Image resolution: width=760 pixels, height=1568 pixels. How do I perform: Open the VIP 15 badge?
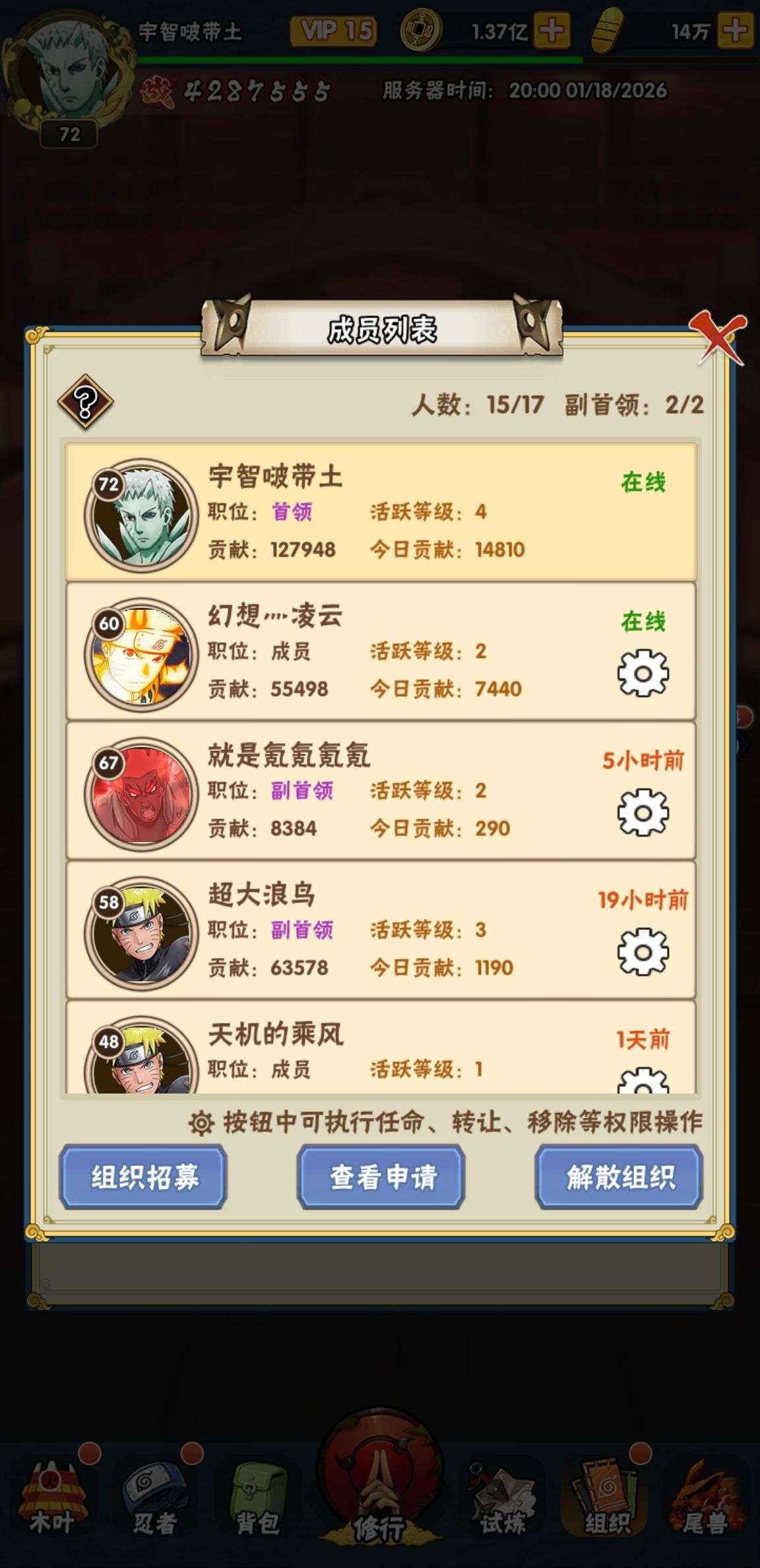(x=334, y=30)
